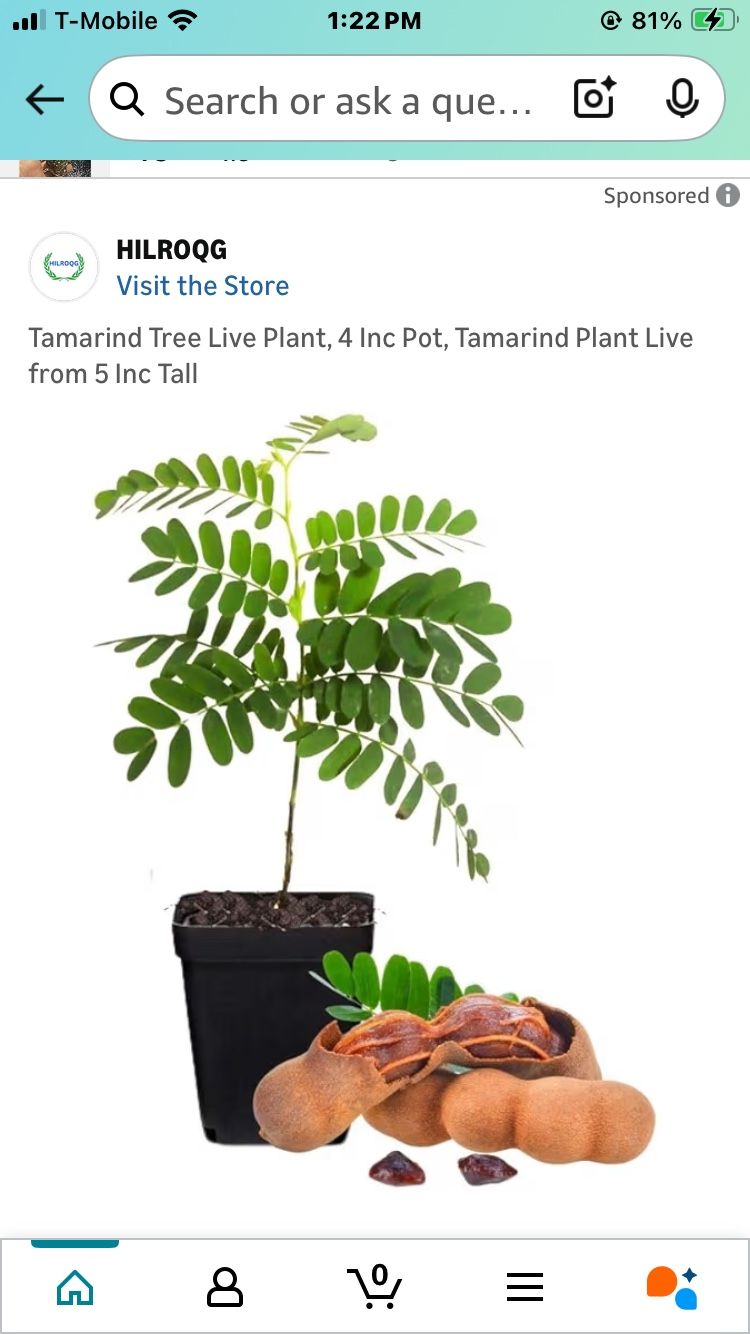Visit the HILROQG store
This screenshot has width=750, height=1334.
coord(202,286)
